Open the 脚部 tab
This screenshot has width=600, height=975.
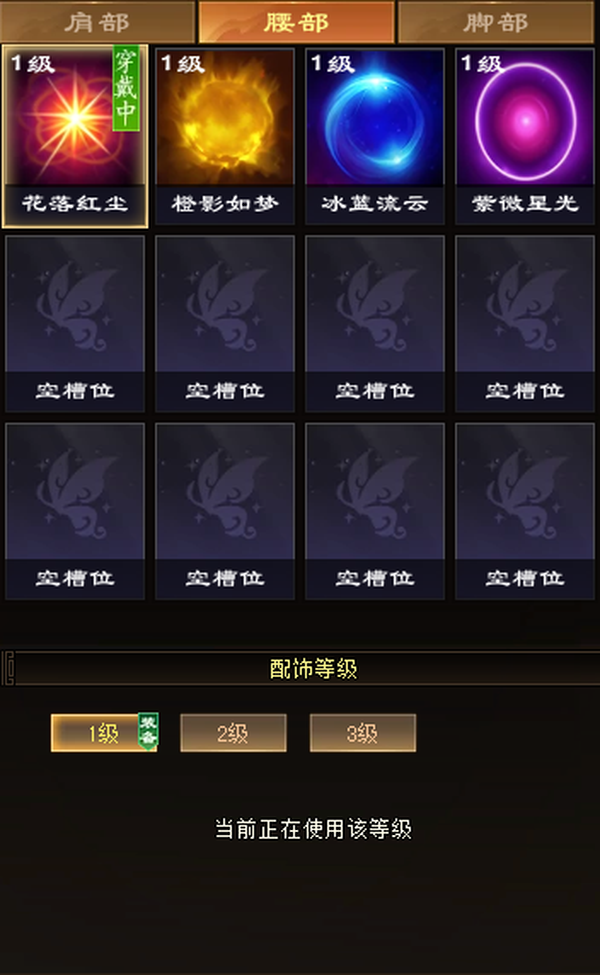coord(496,22)
